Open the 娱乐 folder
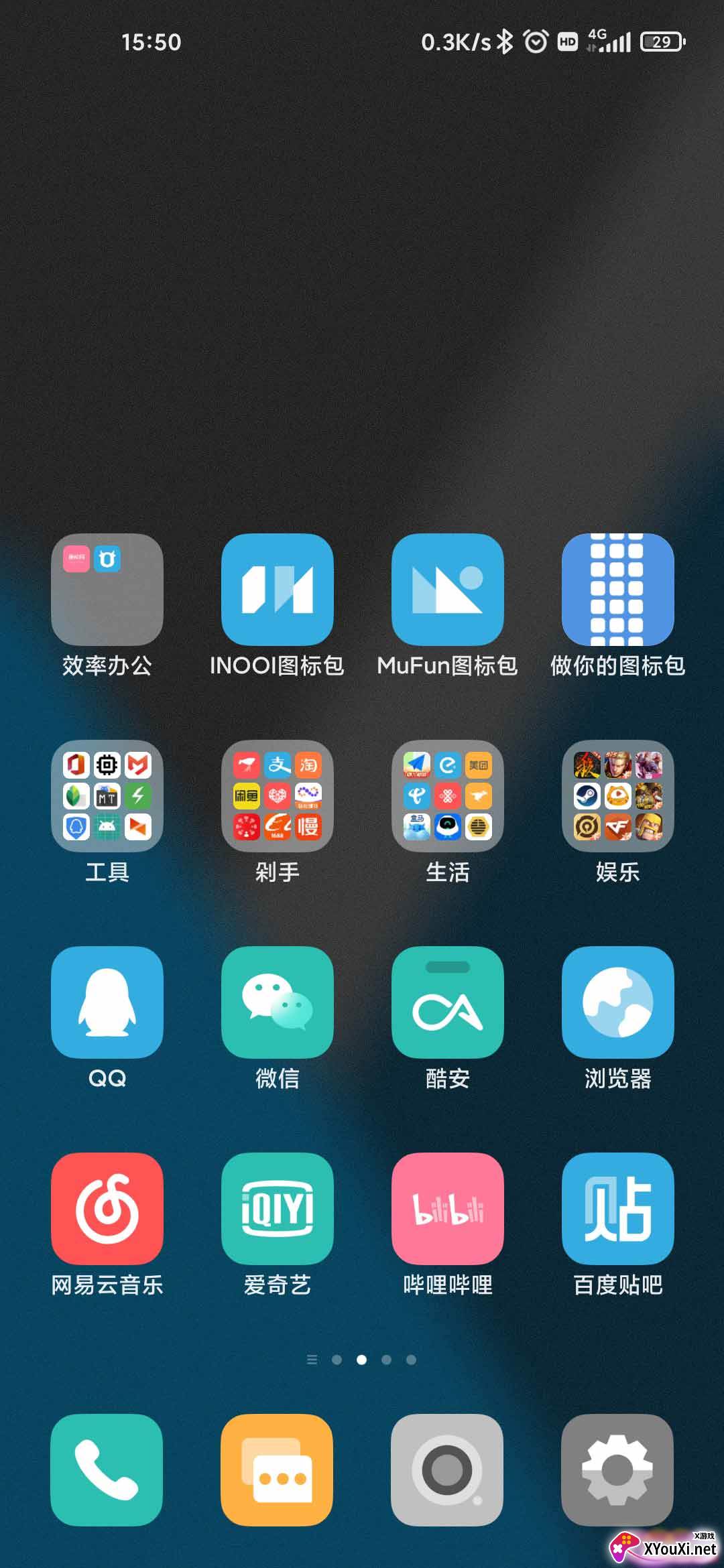The height and width of the screenshot is (1568, 724). [x=617, y=797]
